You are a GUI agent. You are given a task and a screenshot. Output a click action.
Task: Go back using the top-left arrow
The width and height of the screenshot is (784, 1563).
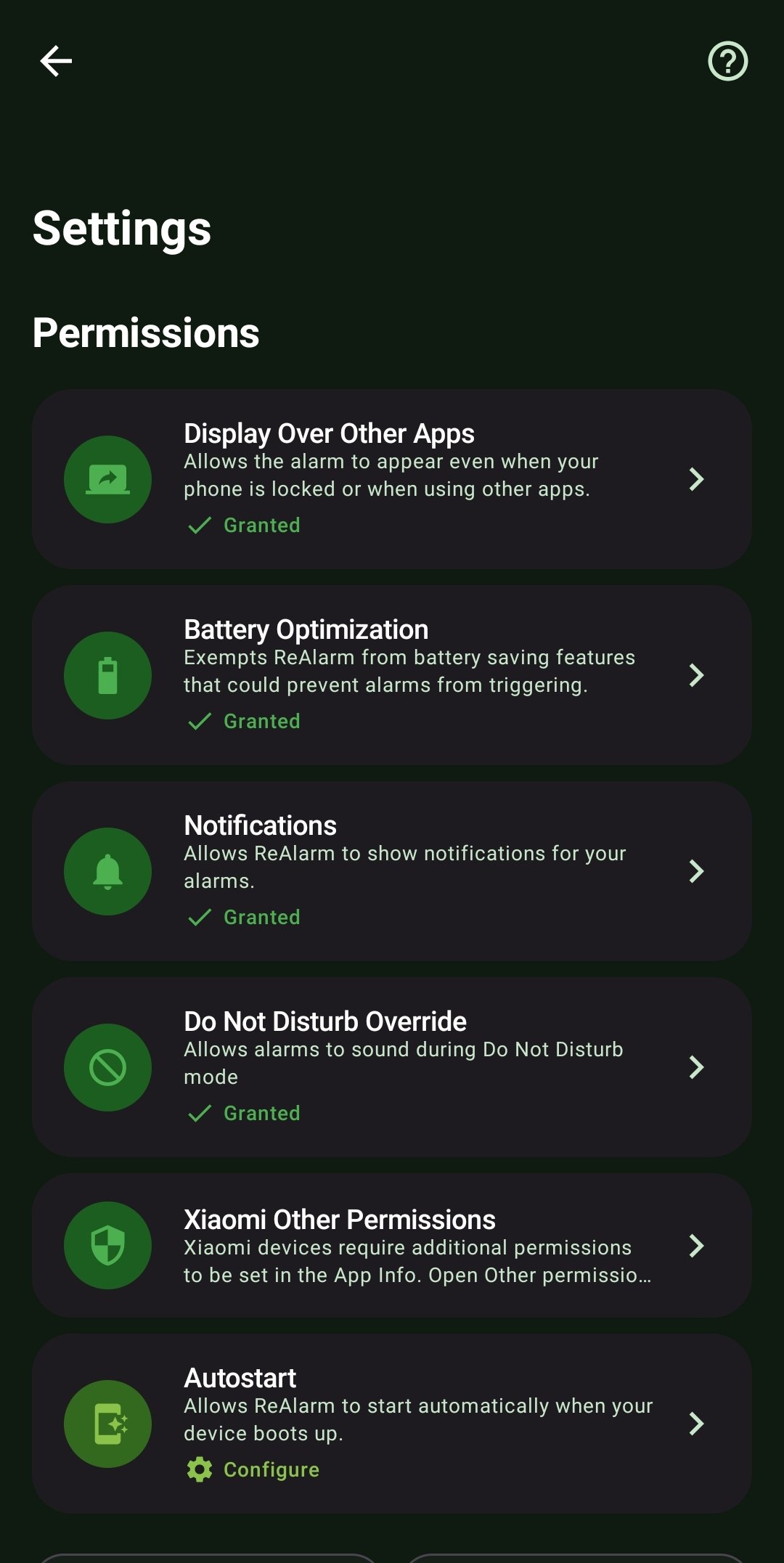(x=56, y=61)
